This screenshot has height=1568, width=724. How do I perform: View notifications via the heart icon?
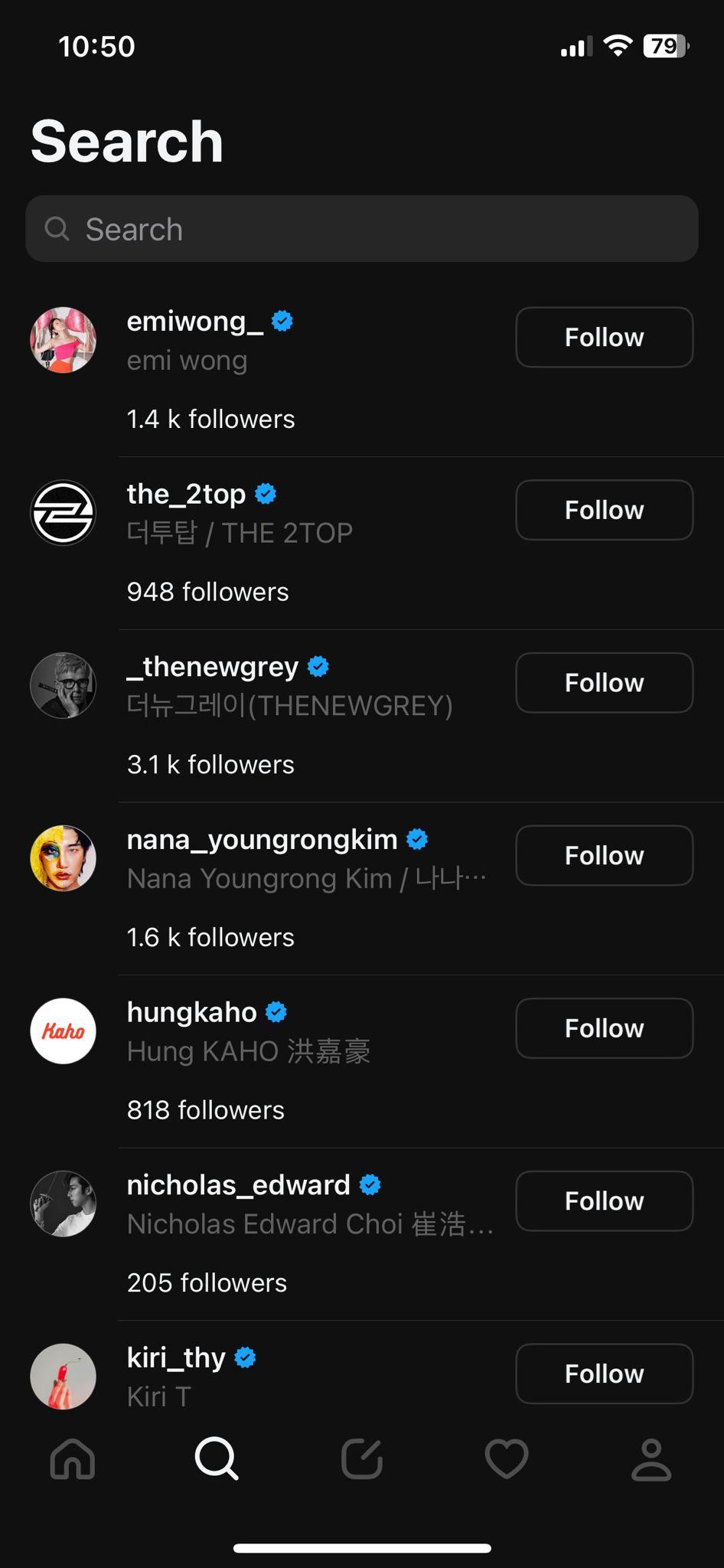pos(507,1459)
